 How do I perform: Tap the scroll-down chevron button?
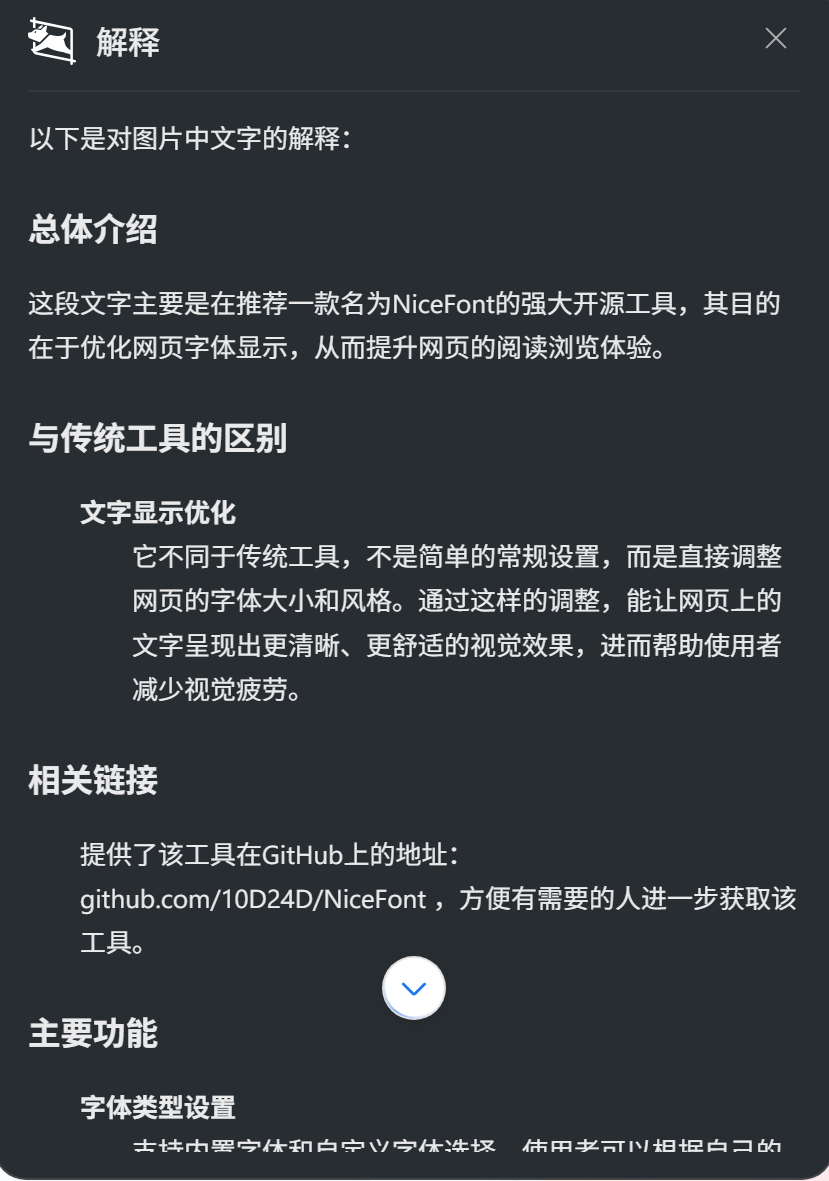coord(413,988)
